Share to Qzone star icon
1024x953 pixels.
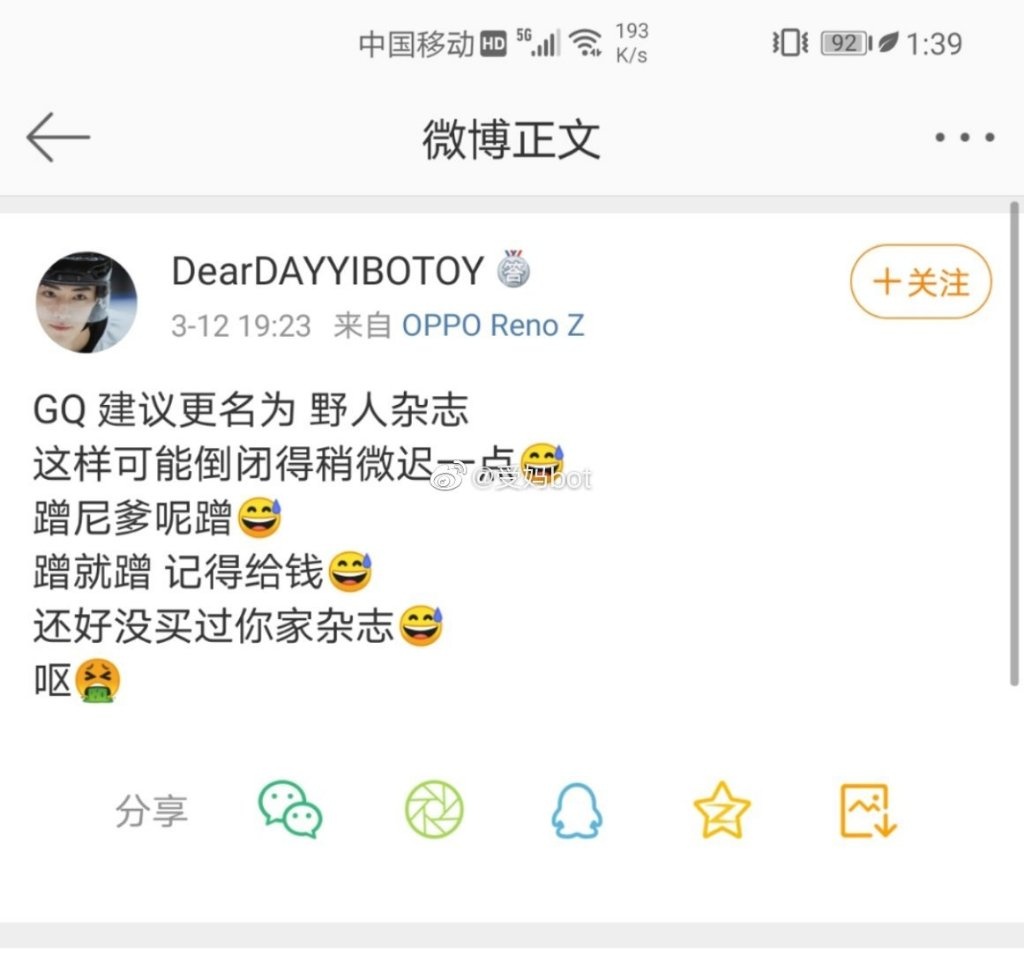tap(721, 810)
